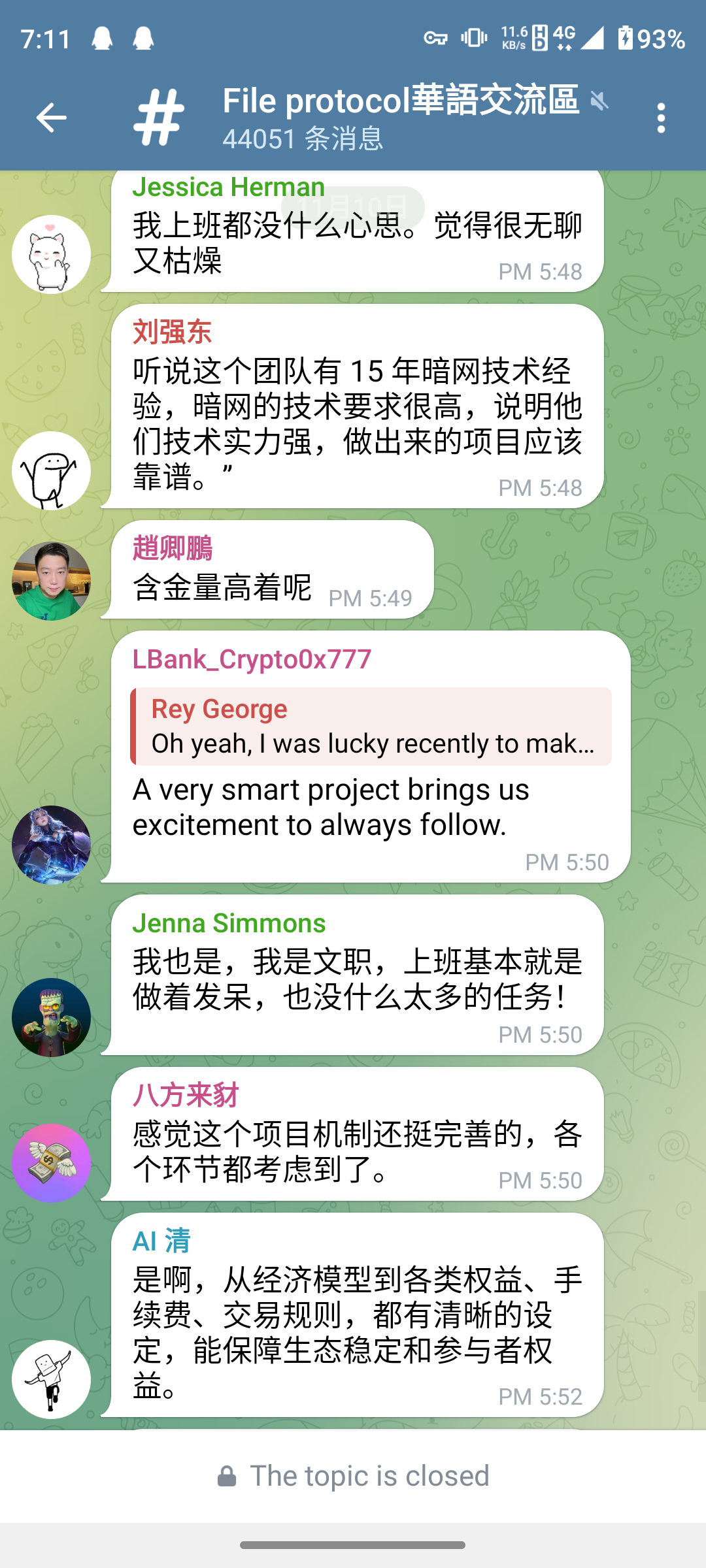Select 赵卿鹏's message 含金量高着呢

(x=222, y=587)
